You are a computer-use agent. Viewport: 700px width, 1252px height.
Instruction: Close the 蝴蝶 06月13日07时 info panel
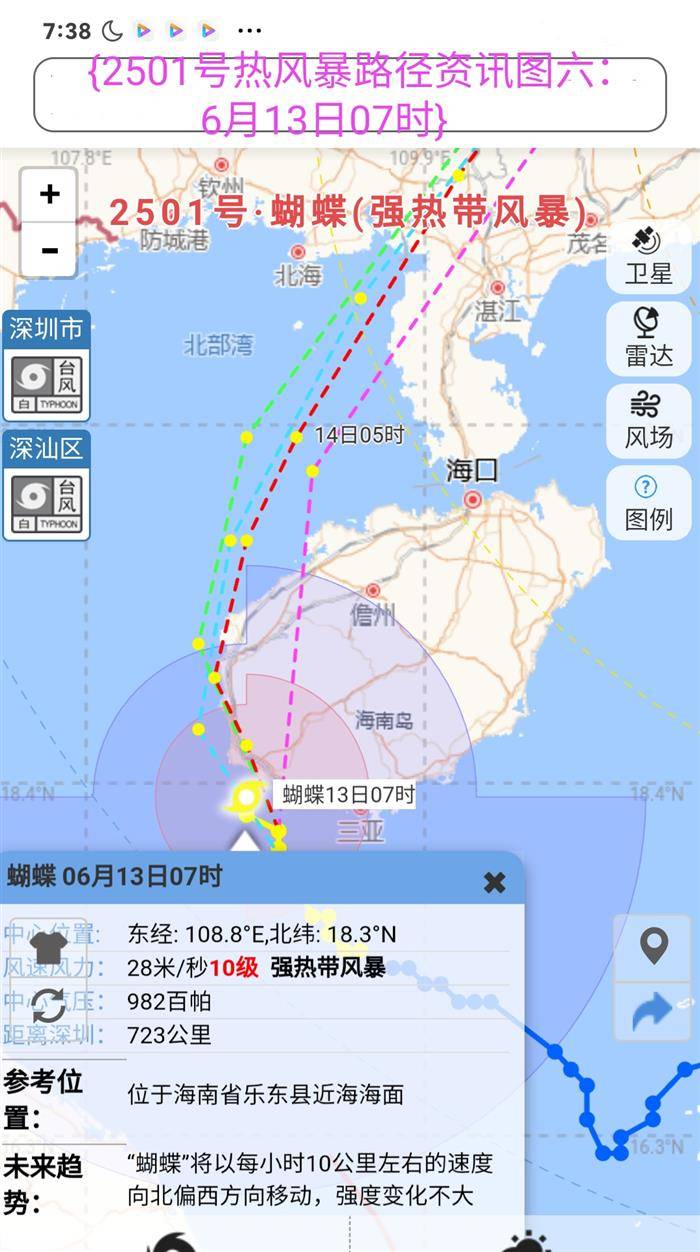click(x=494, y=882)
